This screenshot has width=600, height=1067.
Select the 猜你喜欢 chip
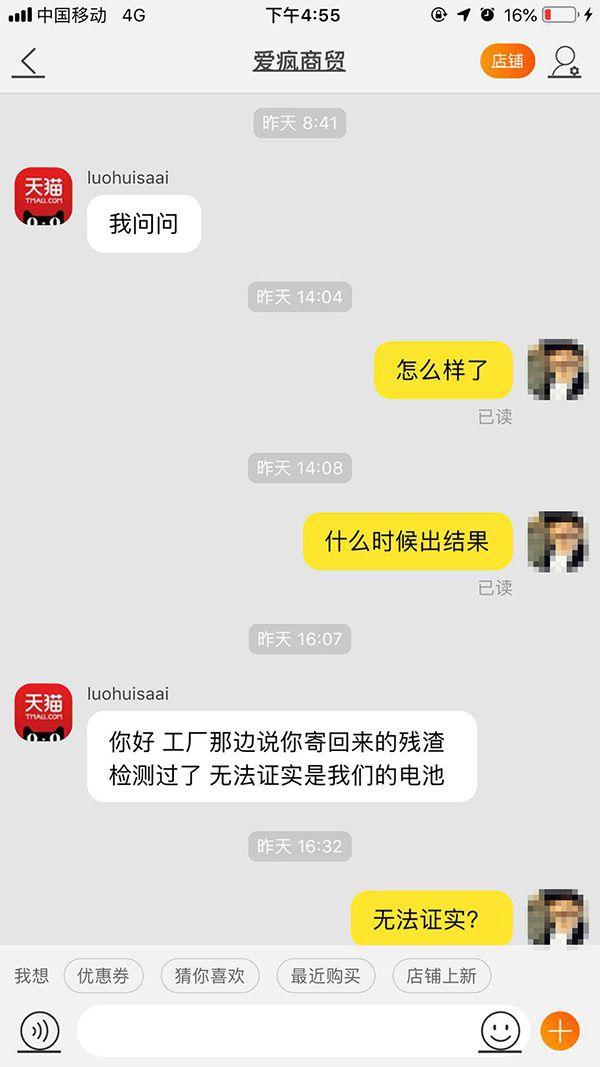209,976
